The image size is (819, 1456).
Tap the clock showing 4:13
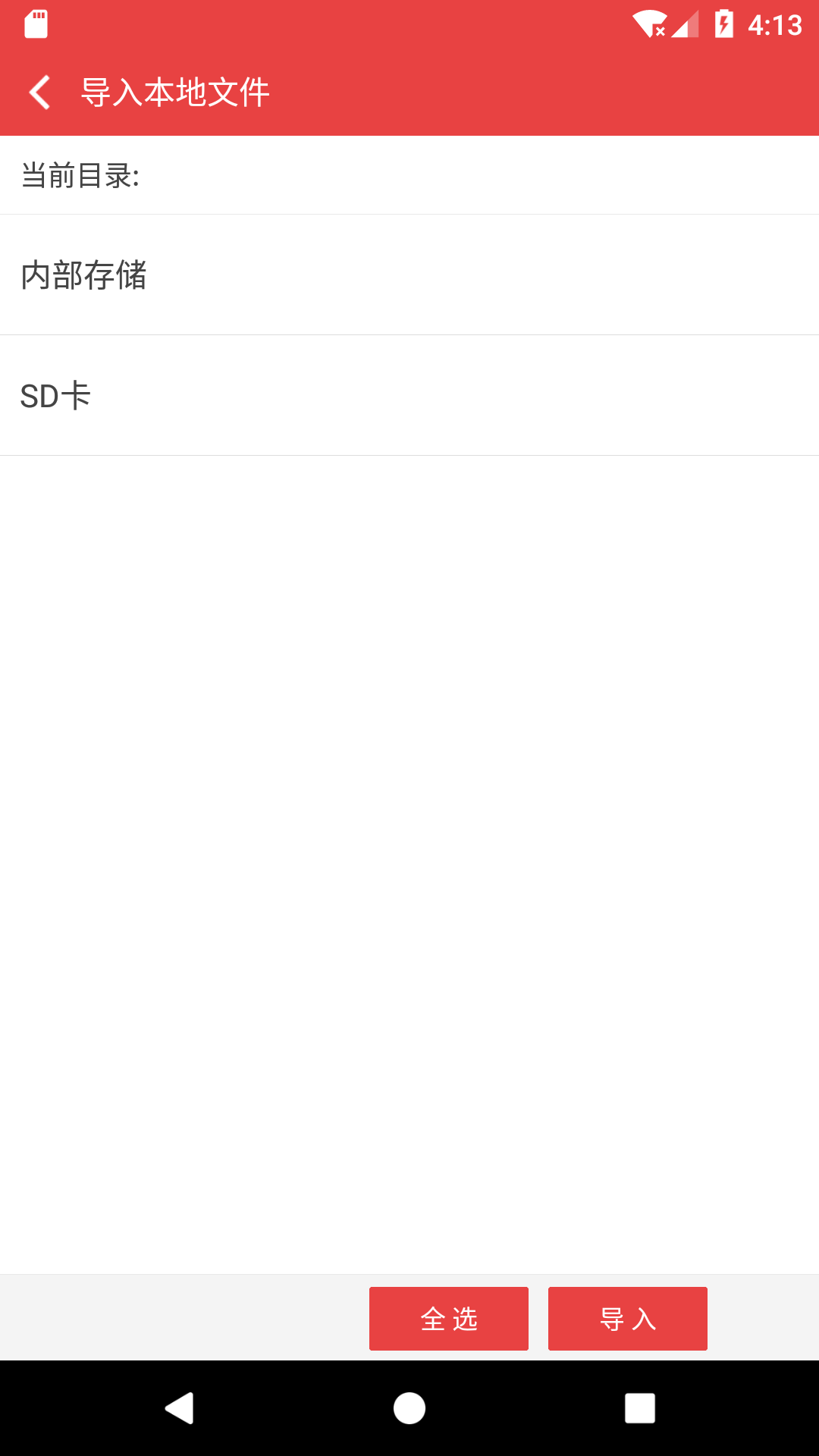click(x=775, y=24)
